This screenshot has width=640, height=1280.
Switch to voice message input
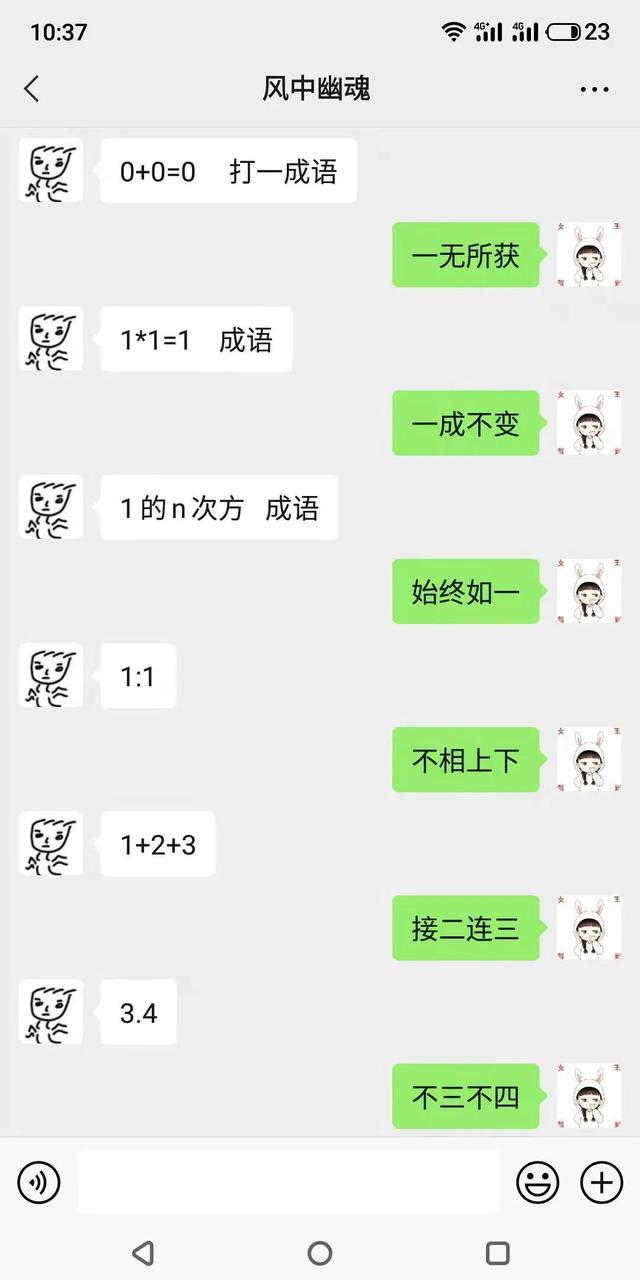click(39, 1183)
